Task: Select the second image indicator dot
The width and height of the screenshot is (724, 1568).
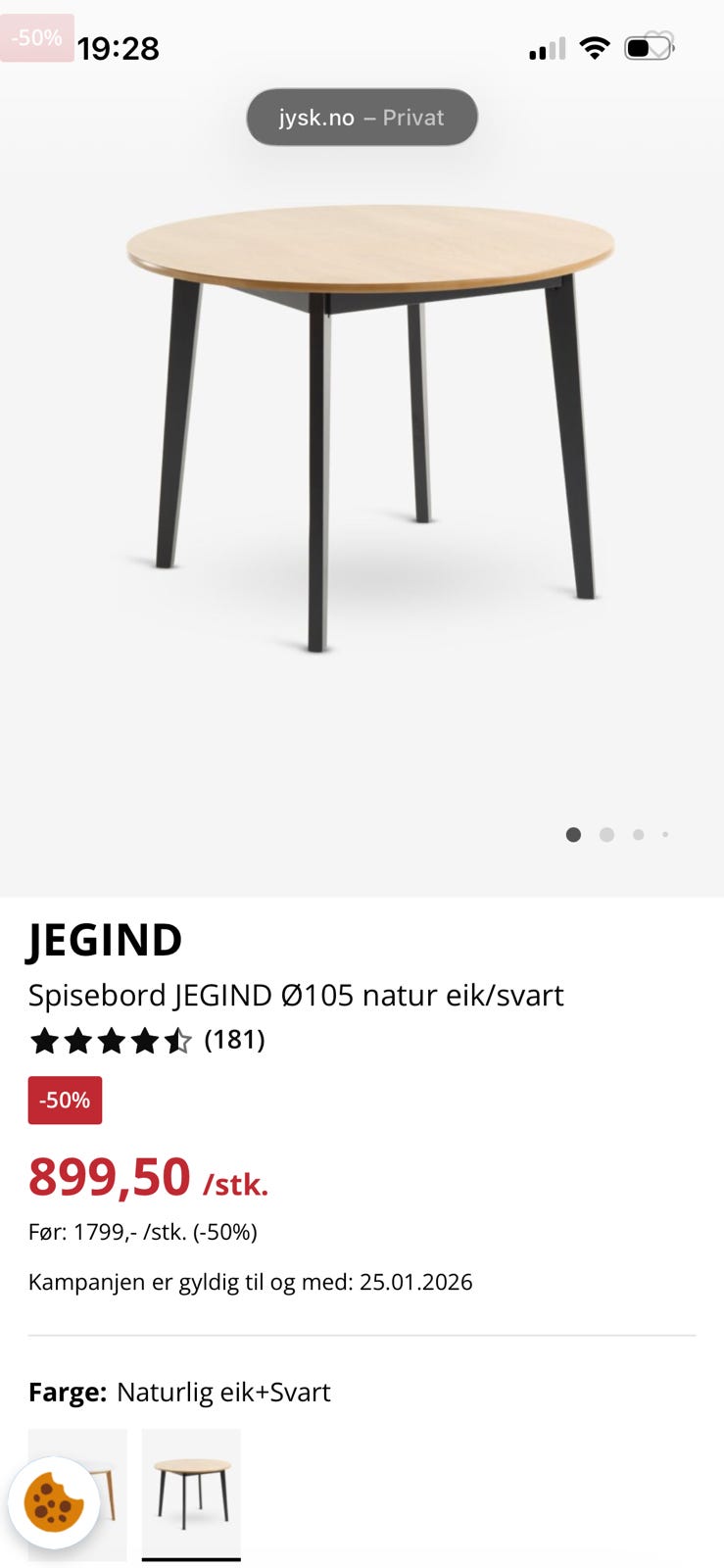Action: point(606,835)
